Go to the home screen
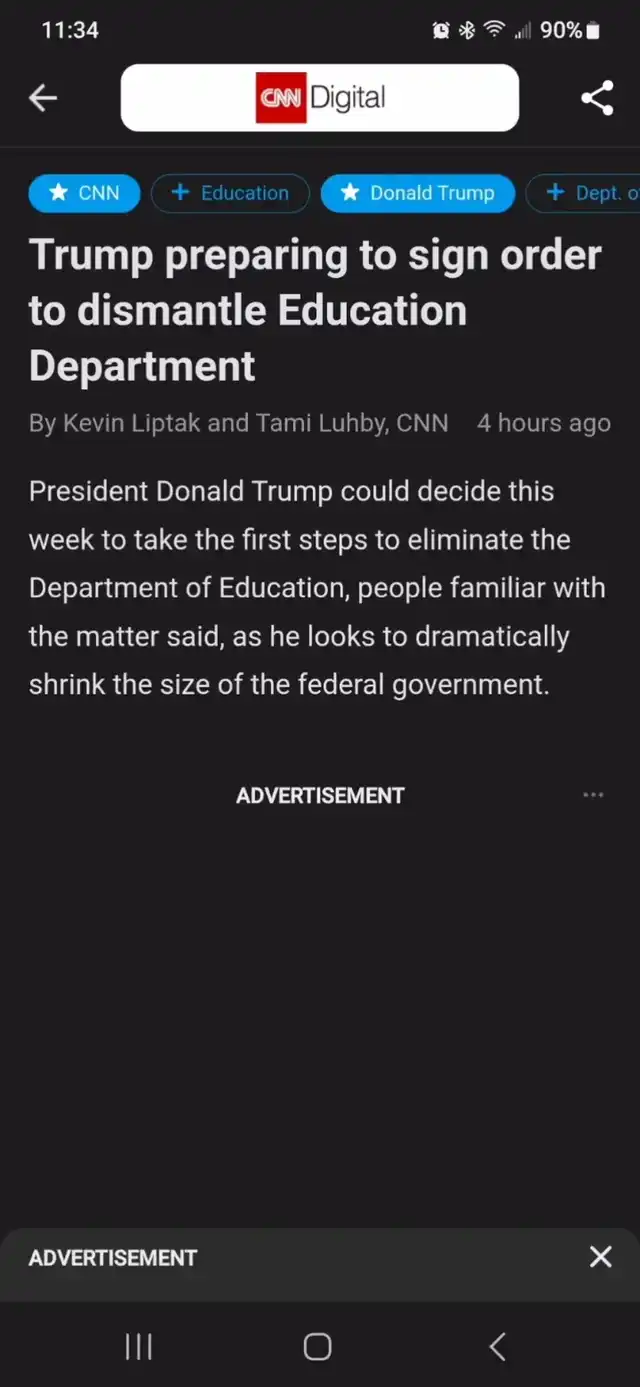The height and width of the screenshot is (1387, 640). [x=317, y=1347]
